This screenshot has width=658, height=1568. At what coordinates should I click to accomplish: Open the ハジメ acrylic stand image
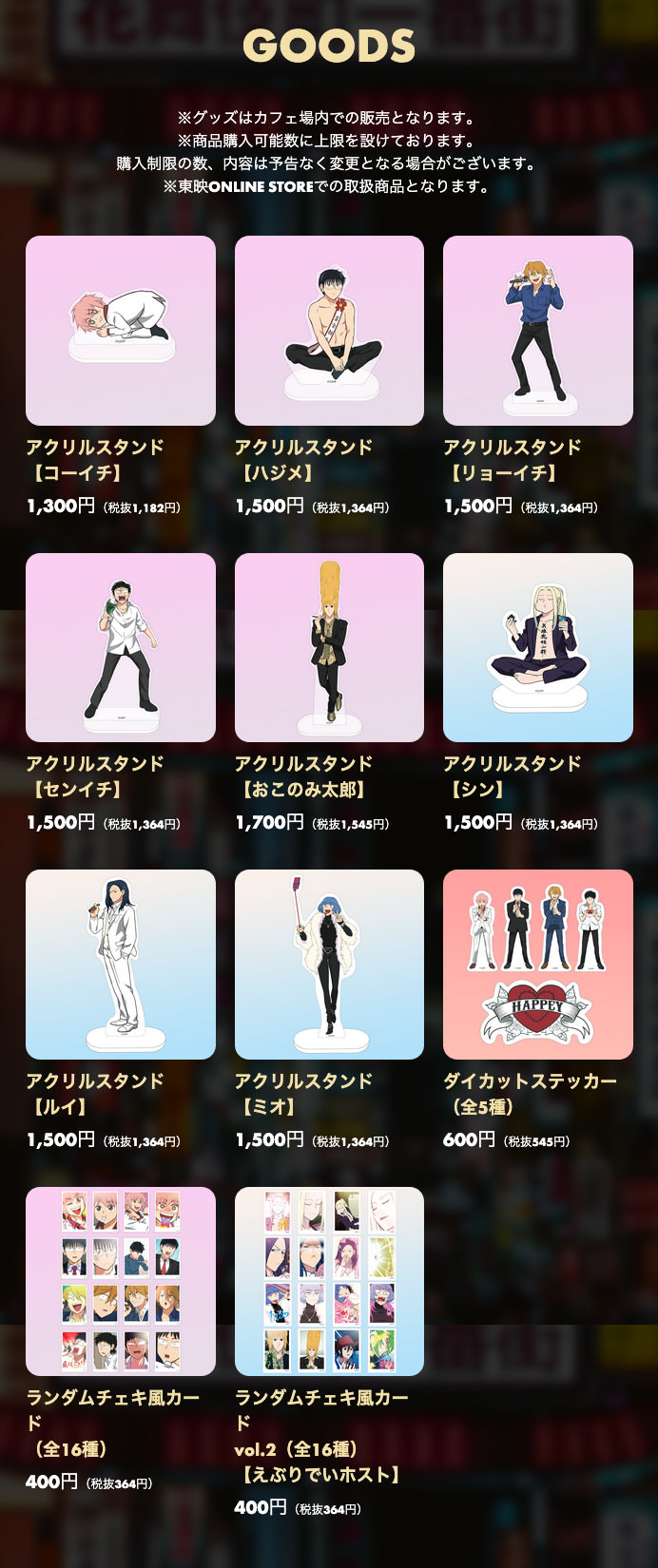tap(329, 330)
